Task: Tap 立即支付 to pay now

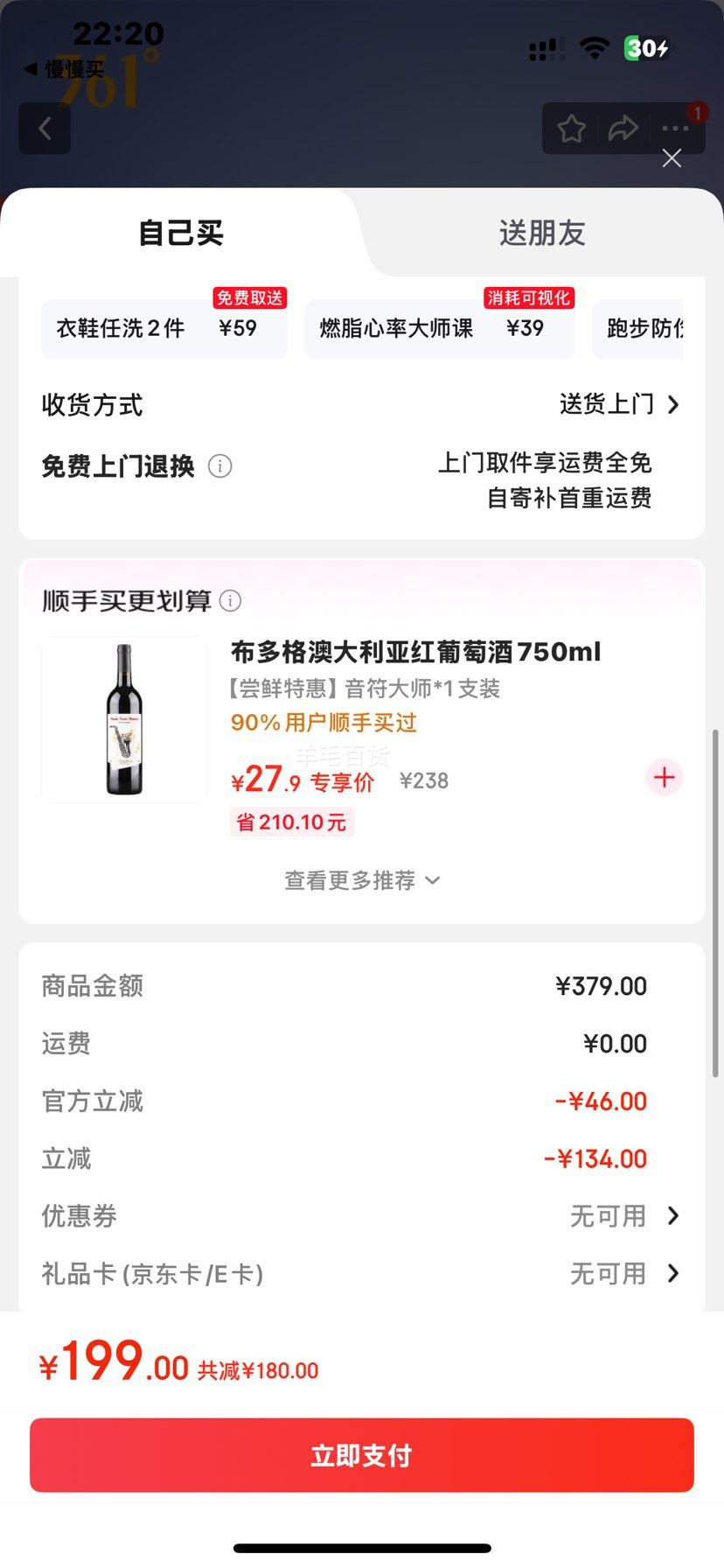Action: click(x=361, y=1455)
